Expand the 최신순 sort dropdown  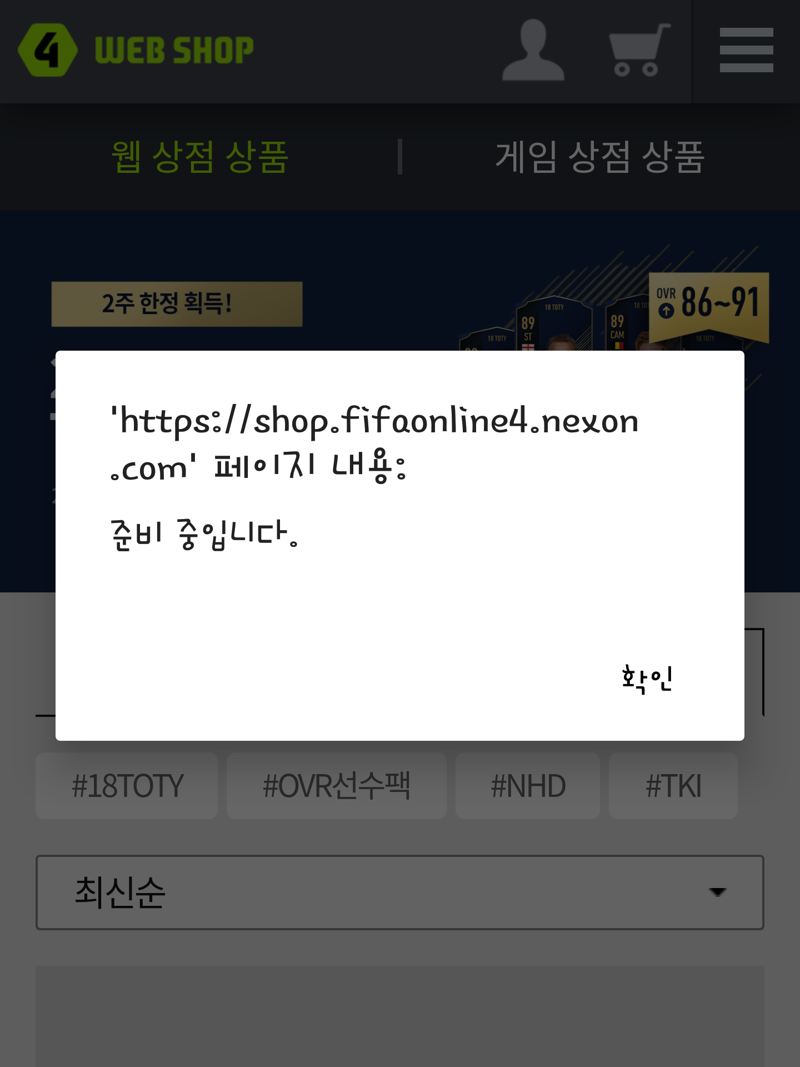(400, 892)
